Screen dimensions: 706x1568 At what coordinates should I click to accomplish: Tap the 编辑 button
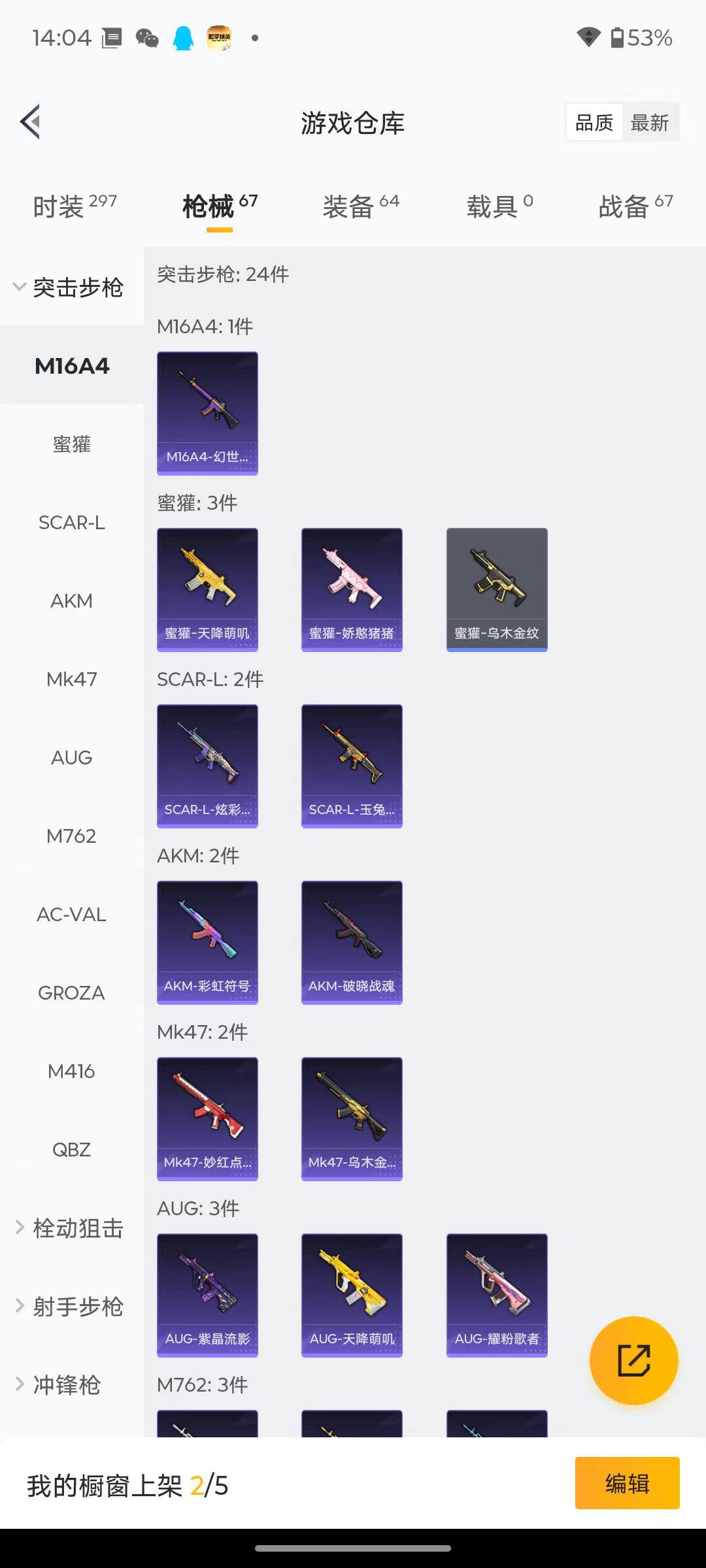point(627,1483)
